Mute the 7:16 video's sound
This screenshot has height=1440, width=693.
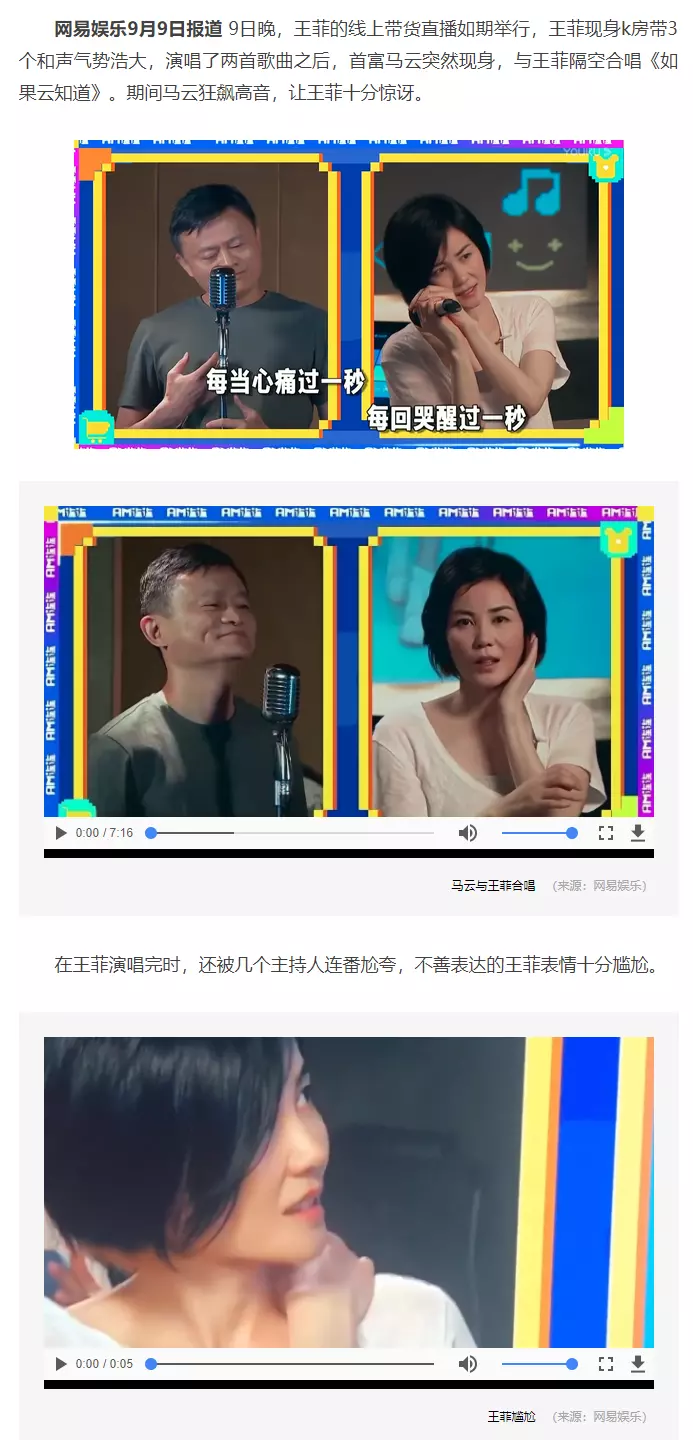(467, 833)
